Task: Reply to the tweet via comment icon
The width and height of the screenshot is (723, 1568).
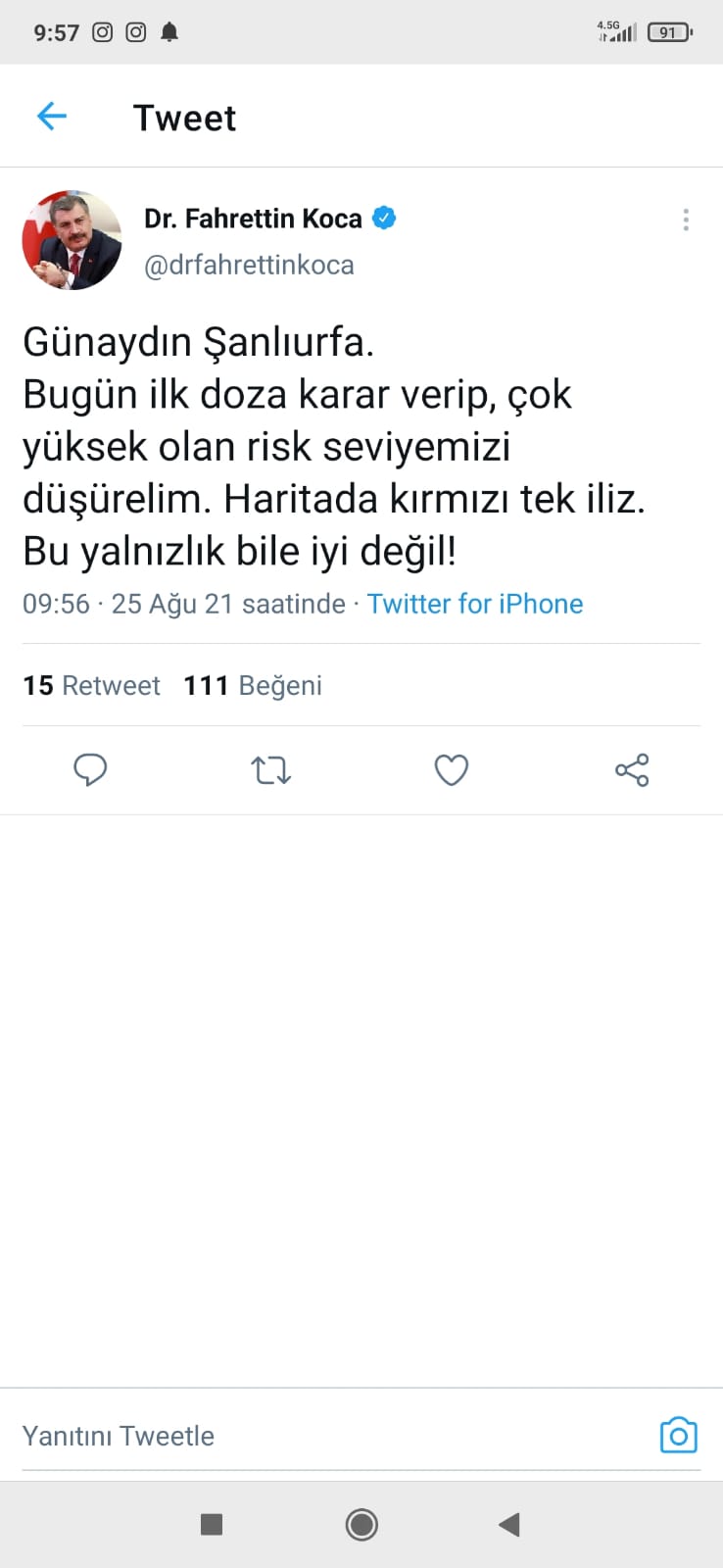Action: 90,770
